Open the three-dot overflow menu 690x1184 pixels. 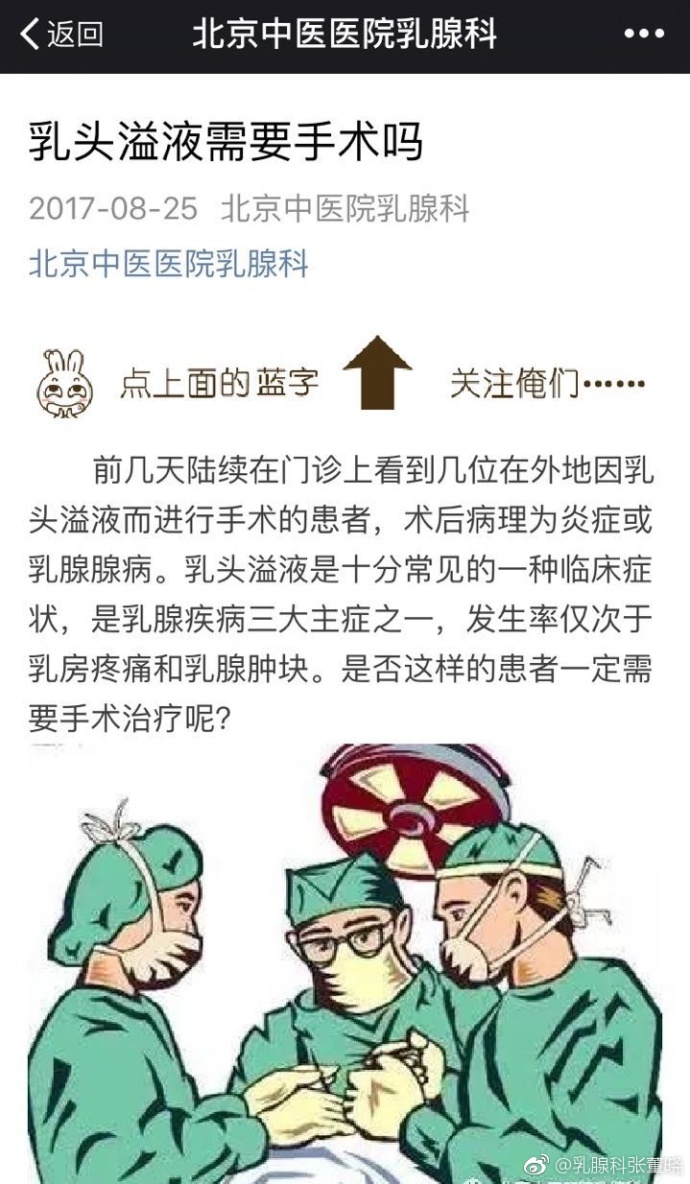(x=644, y=34)
